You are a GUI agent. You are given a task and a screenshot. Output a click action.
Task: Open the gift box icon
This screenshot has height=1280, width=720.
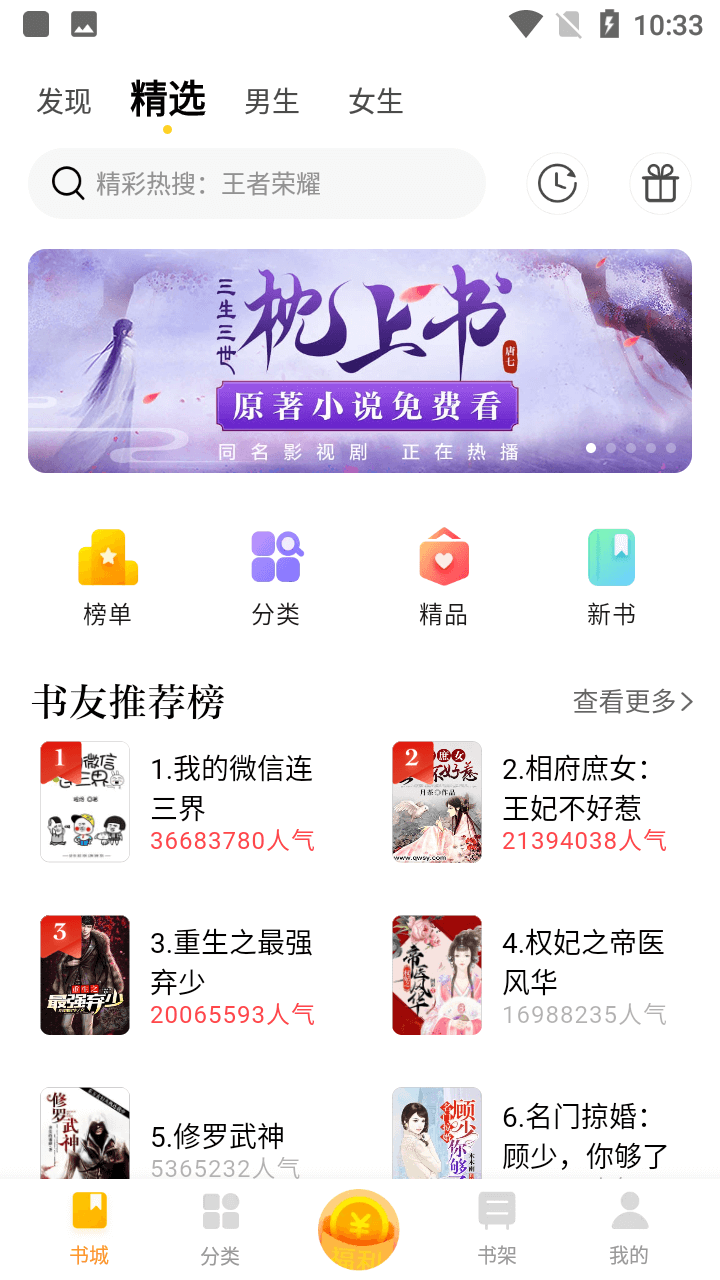pos(660,184)
